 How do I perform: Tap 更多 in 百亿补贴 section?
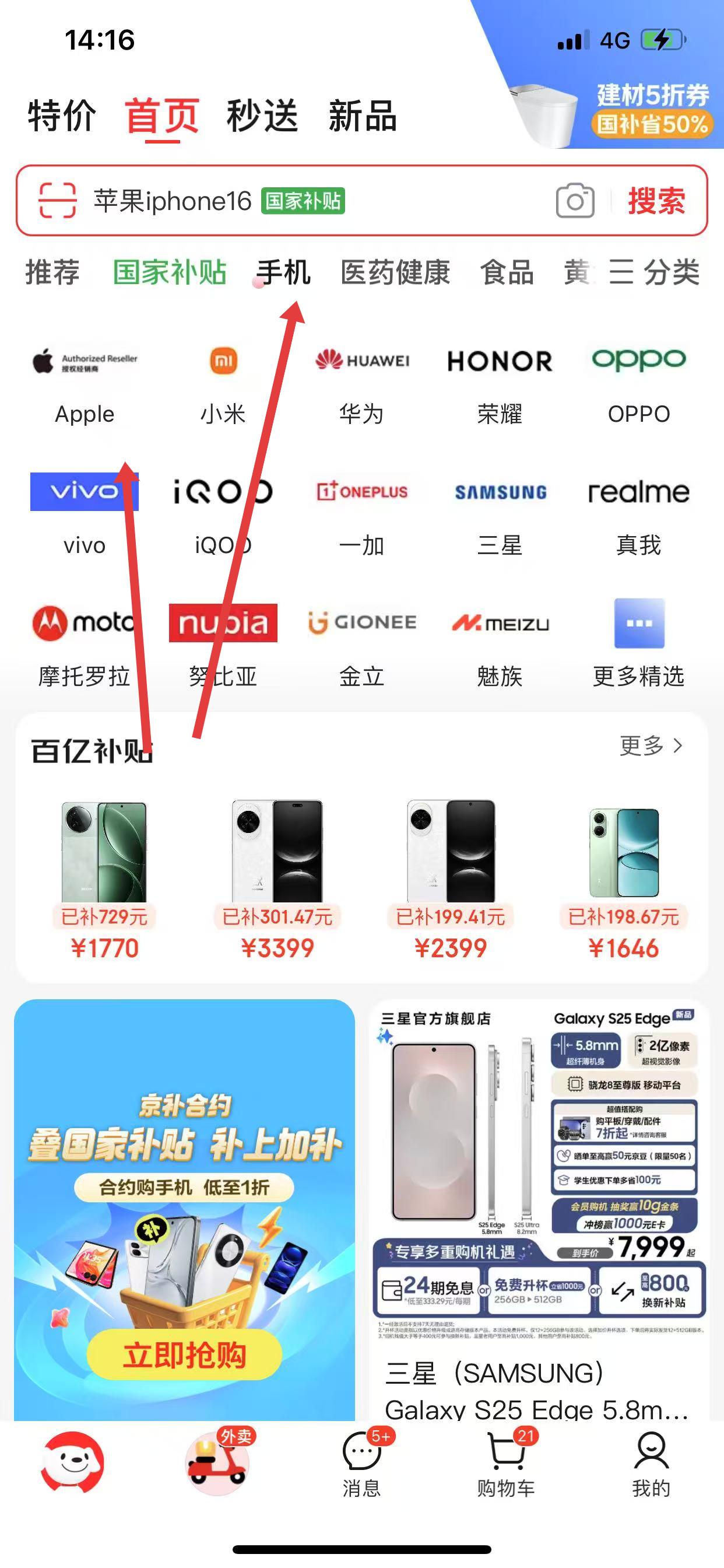651,745
